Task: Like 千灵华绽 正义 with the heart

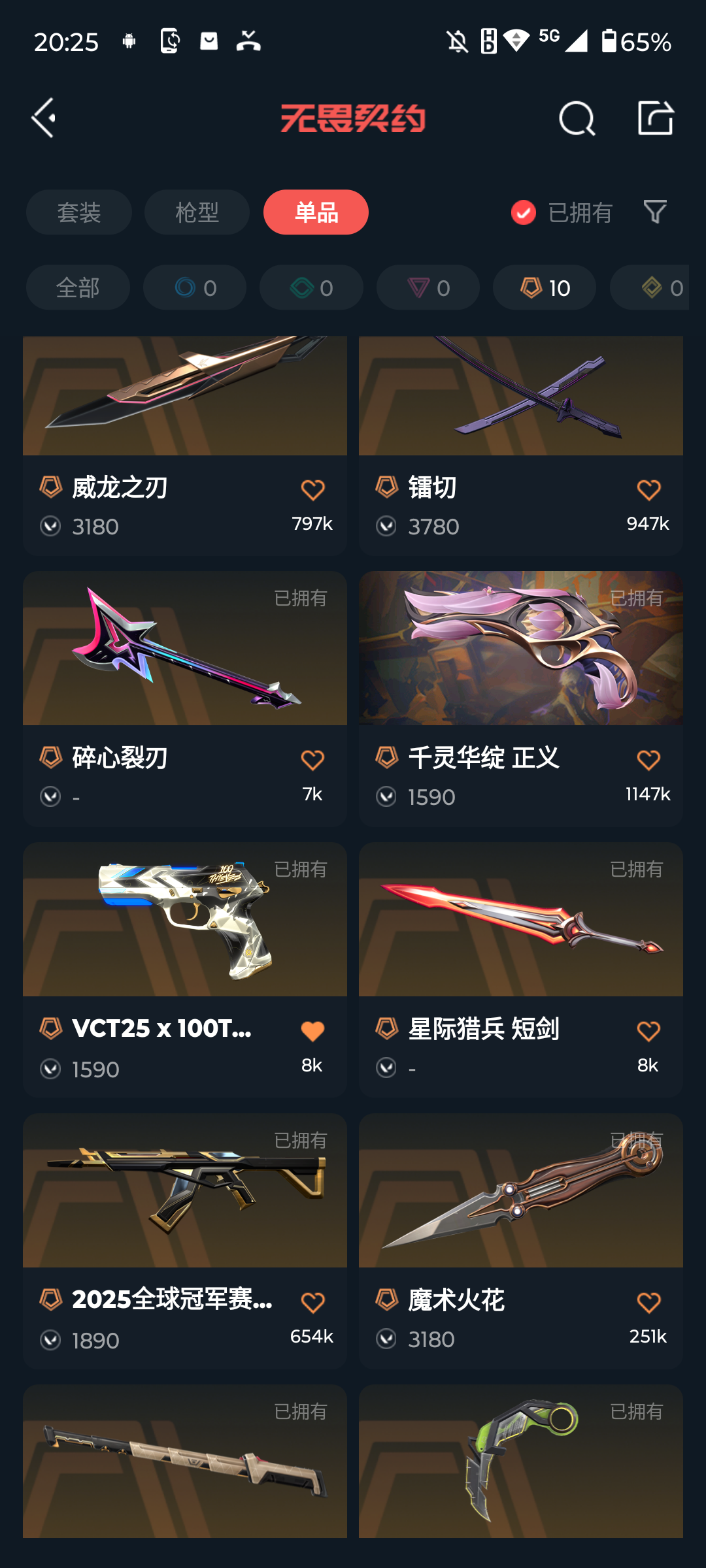Action: (648, 760)
